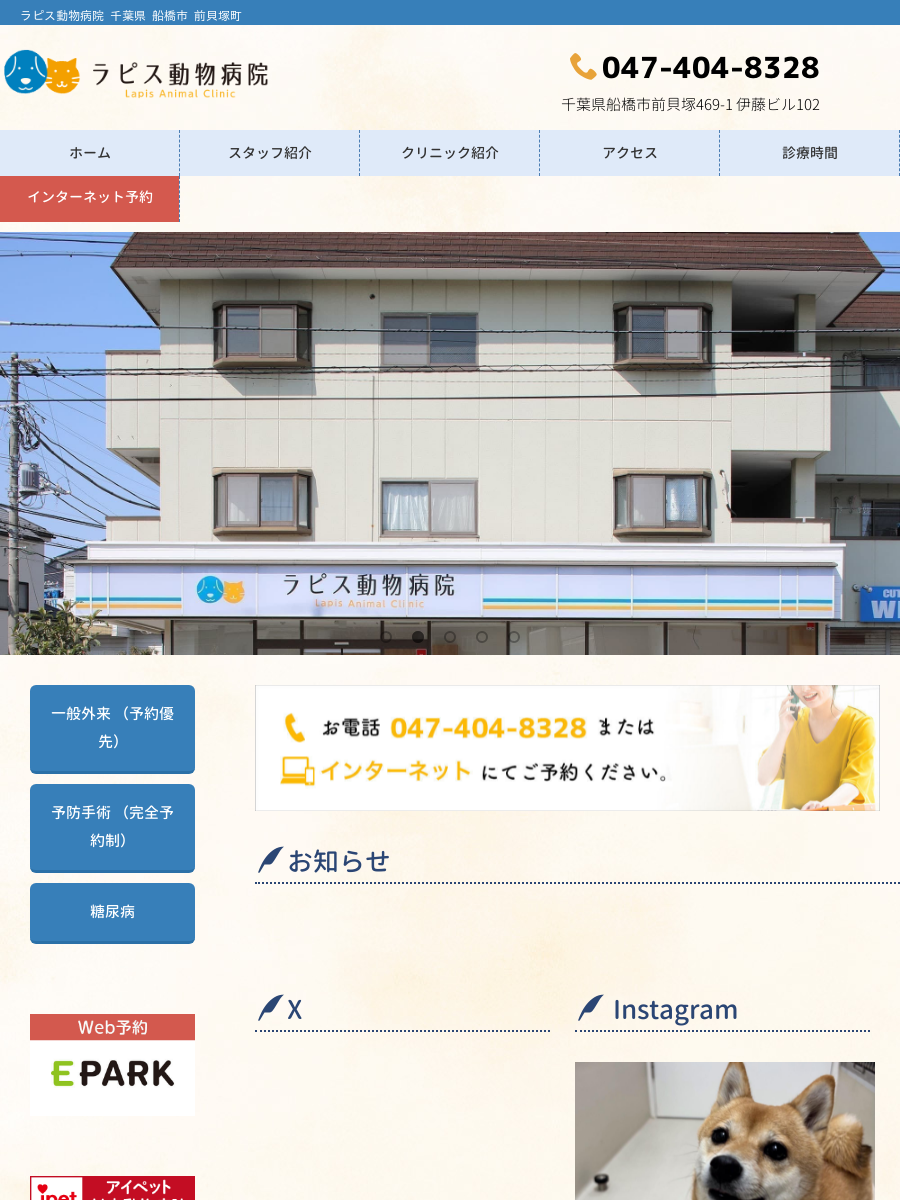
Task: Click the dog and cat clinic logo
Action: point(44,75)
